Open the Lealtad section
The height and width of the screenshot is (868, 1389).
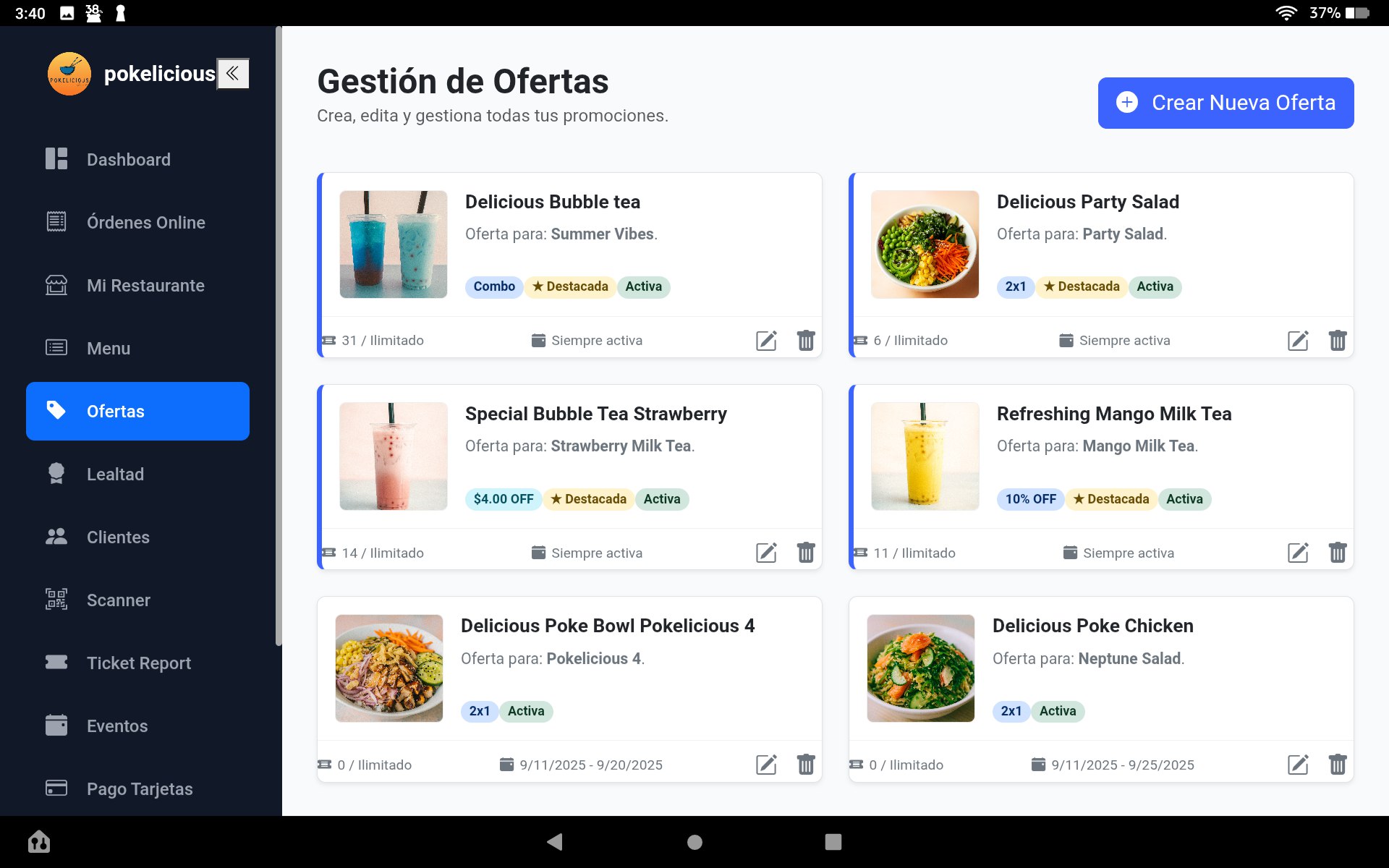pyautogui.click(x=115, y=475)
